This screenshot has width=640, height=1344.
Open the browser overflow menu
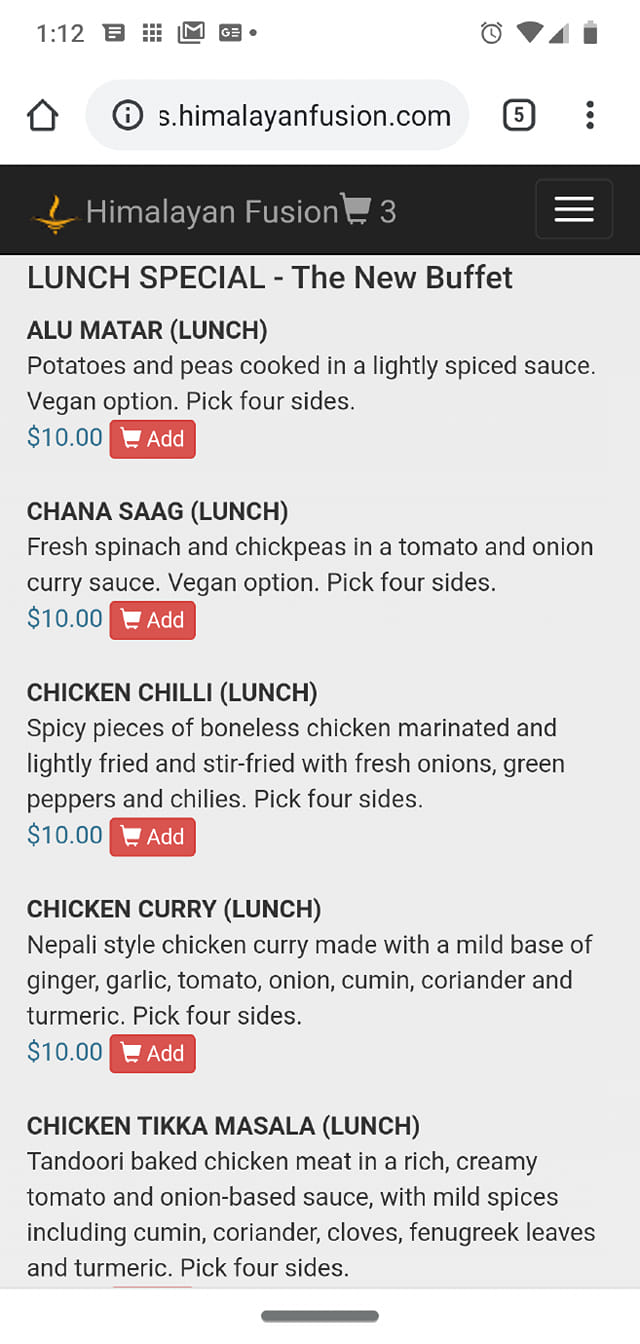[x=590, y=116]
